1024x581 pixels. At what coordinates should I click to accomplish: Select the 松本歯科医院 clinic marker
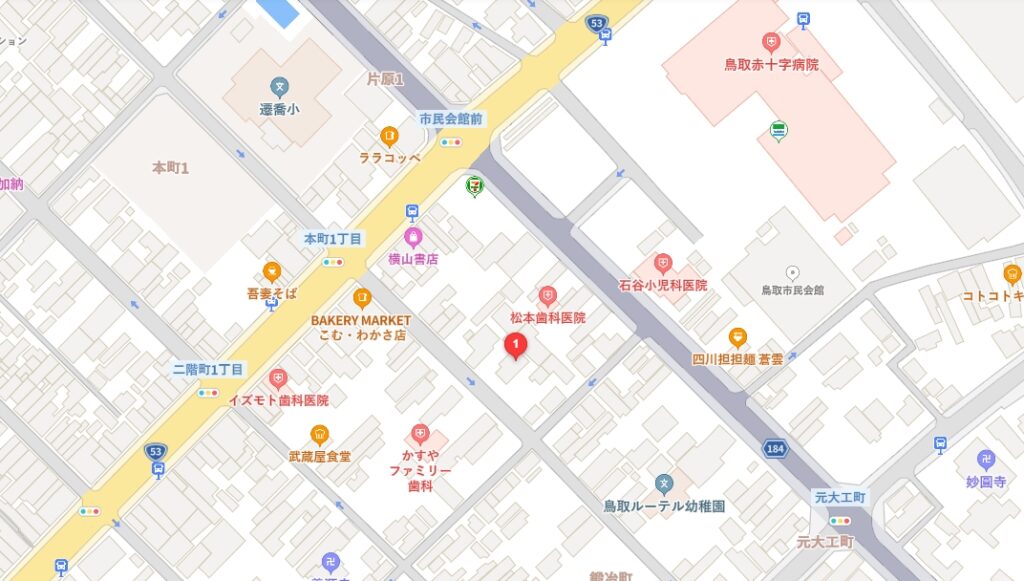(547, 295)
